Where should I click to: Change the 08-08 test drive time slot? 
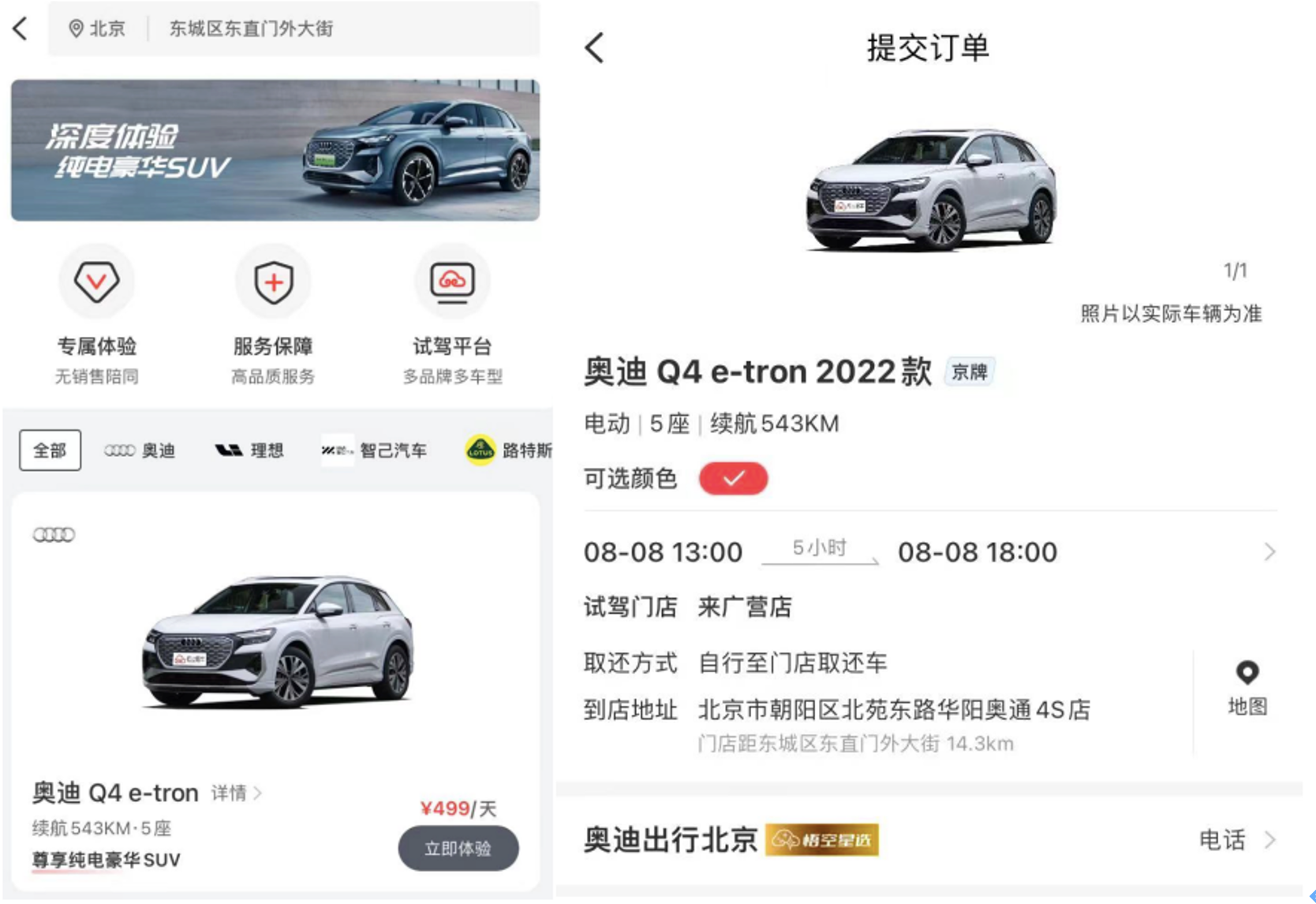(928, 552)
